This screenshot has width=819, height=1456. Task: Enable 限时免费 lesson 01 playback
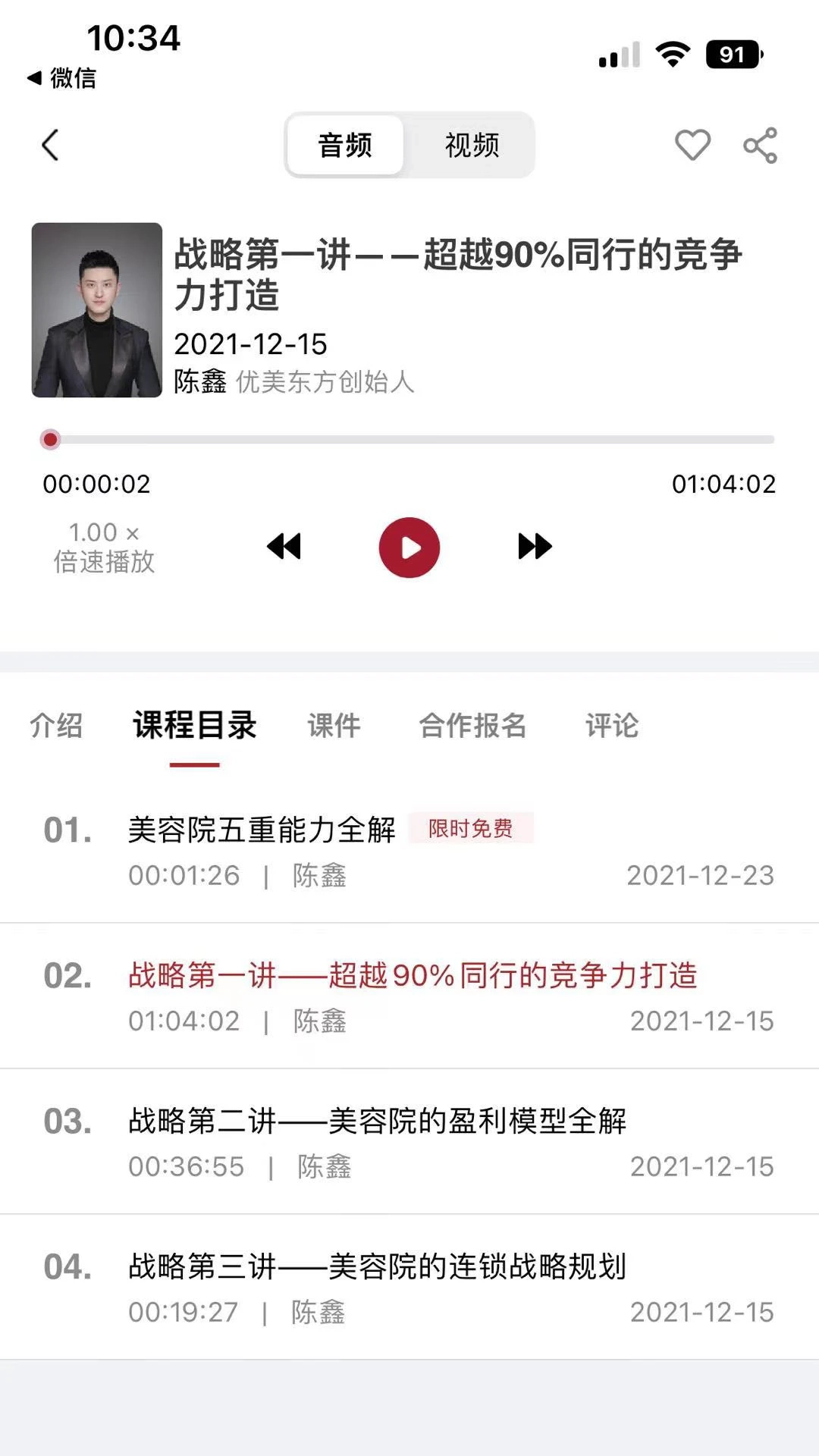(x=471, y=830)
